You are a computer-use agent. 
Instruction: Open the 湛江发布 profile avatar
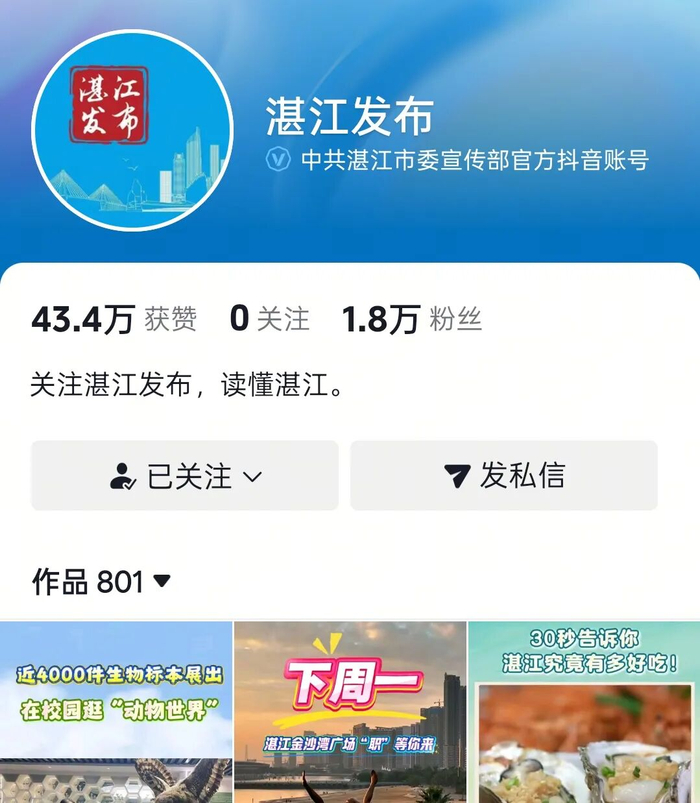coord(132,130)
